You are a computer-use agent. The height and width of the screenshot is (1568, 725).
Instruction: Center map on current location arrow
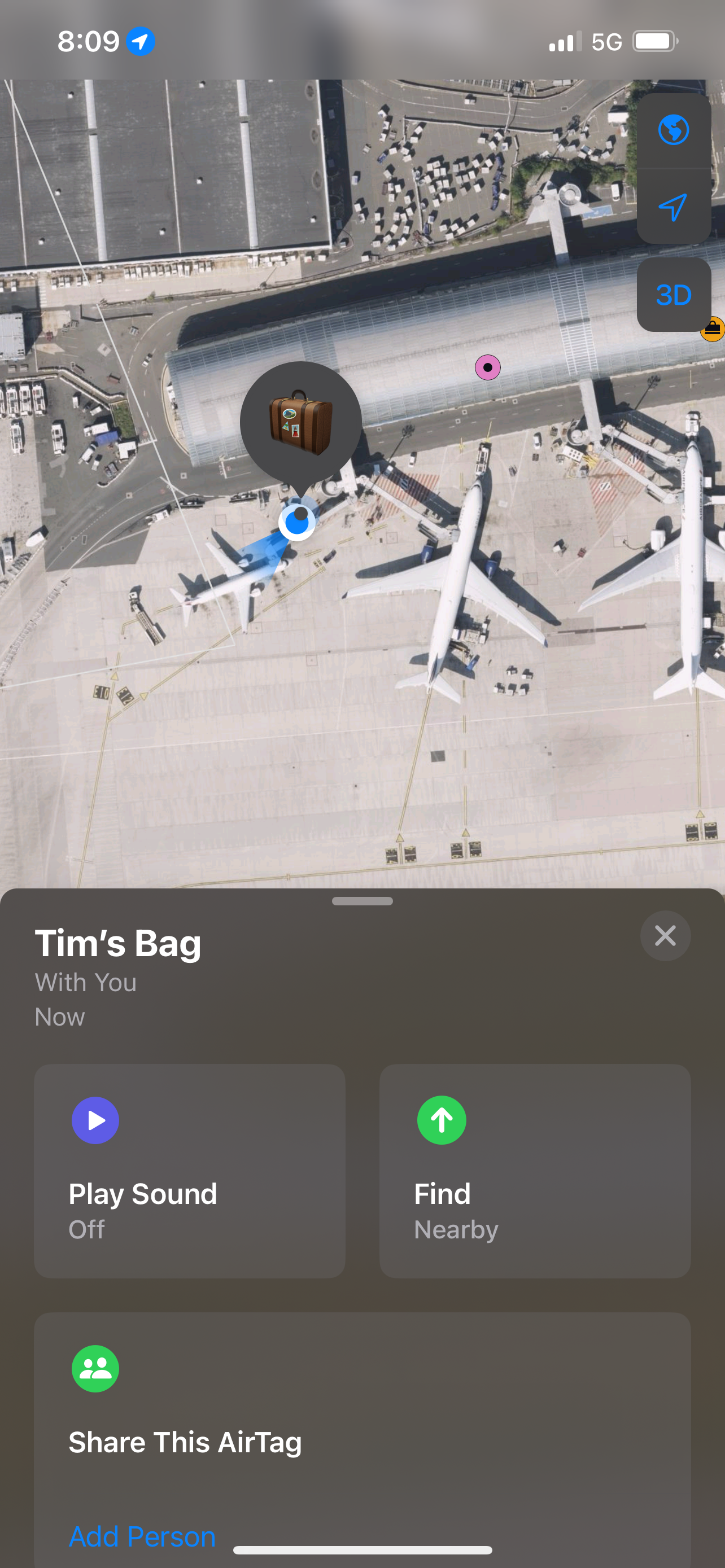point(673,207)
